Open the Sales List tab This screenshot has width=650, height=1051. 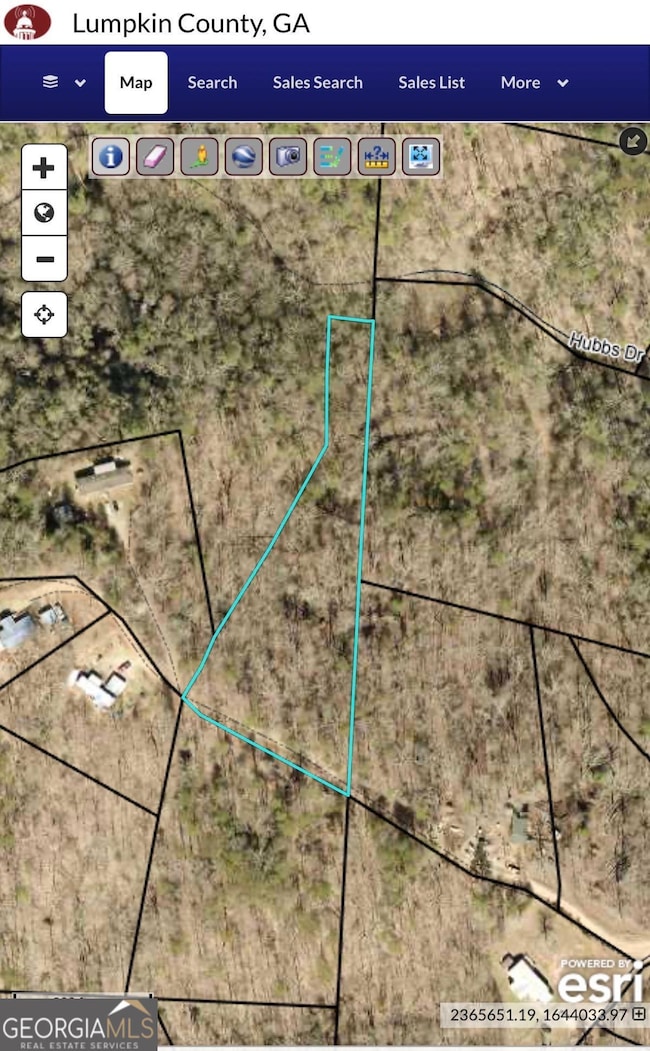[x=431, y=83]
